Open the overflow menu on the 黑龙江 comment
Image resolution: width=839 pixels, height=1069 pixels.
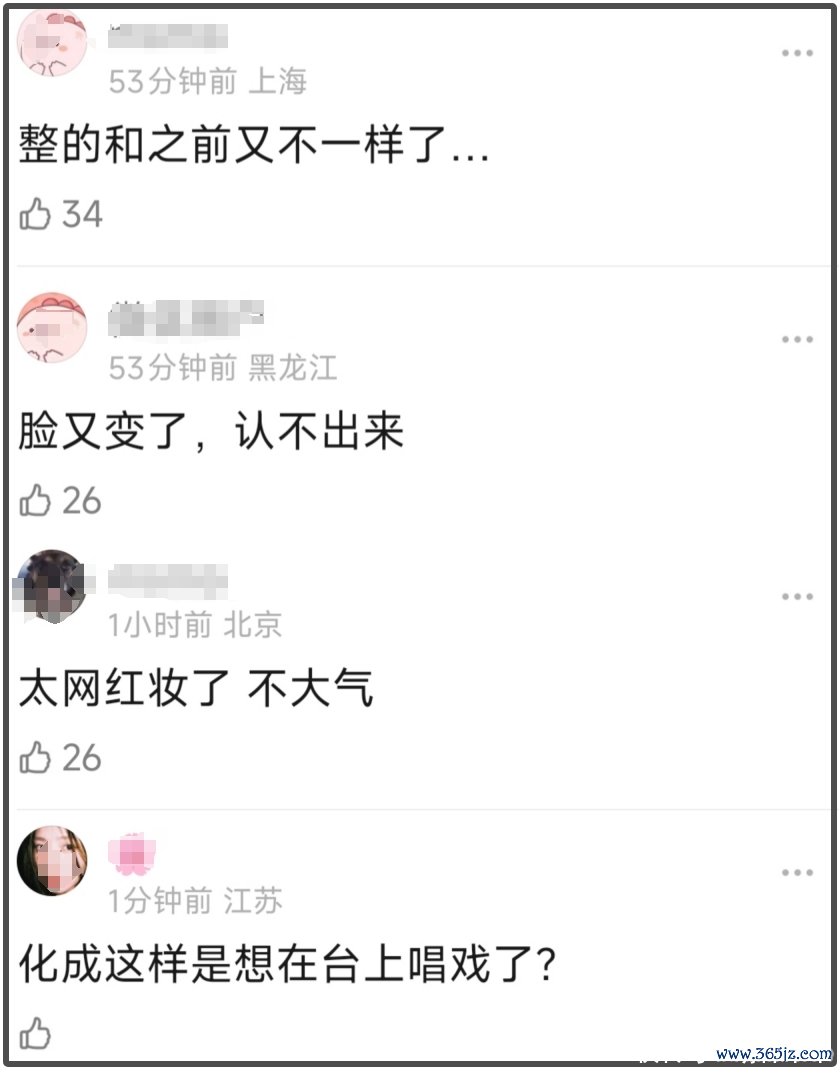(x=797, y=339)
